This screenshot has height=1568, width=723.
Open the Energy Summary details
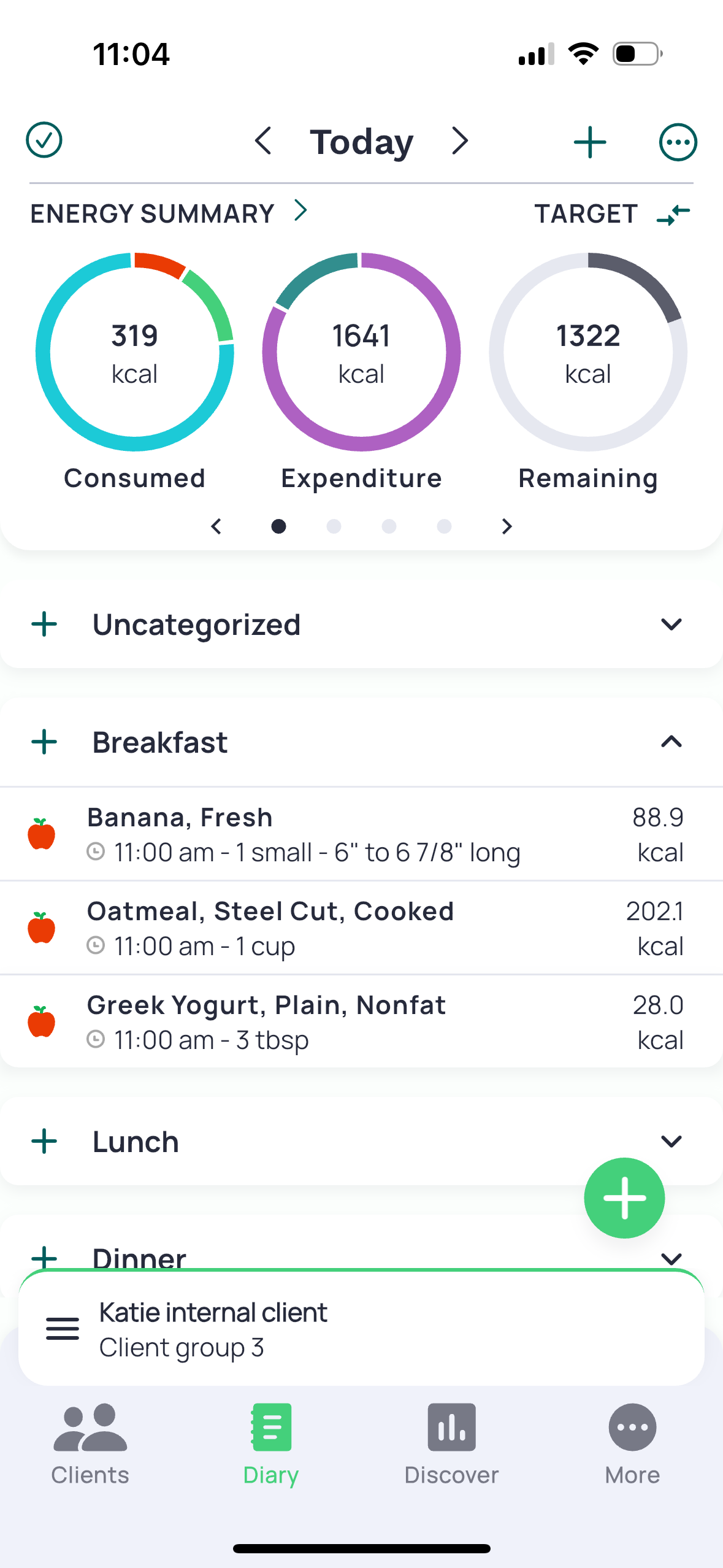(x=169, y=213)
